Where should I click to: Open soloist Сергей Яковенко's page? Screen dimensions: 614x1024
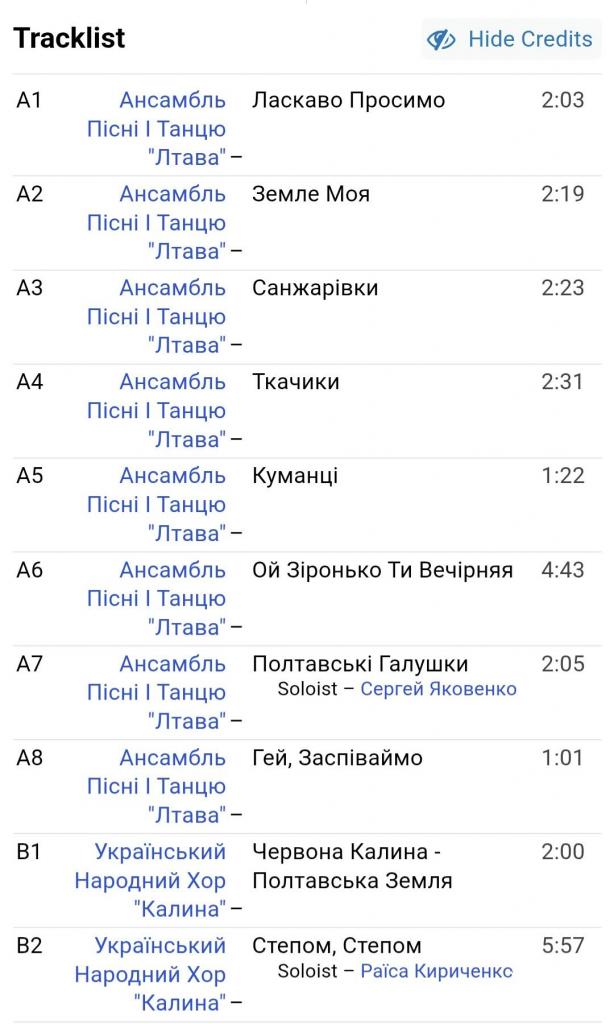[x=438, y=689]
